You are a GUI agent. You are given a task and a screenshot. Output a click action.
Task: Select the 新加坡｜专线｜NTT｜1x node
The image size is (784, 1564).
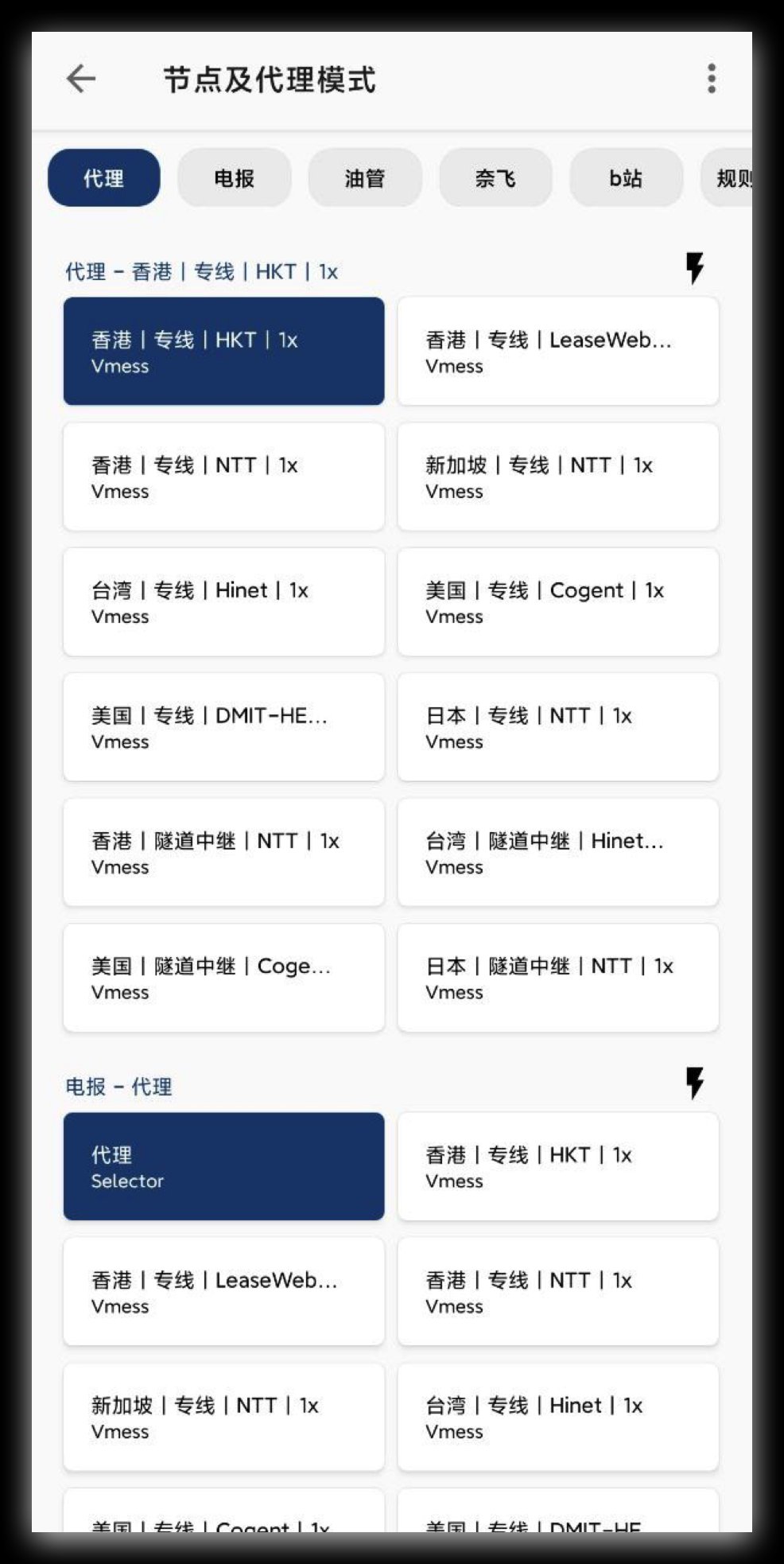557,477
